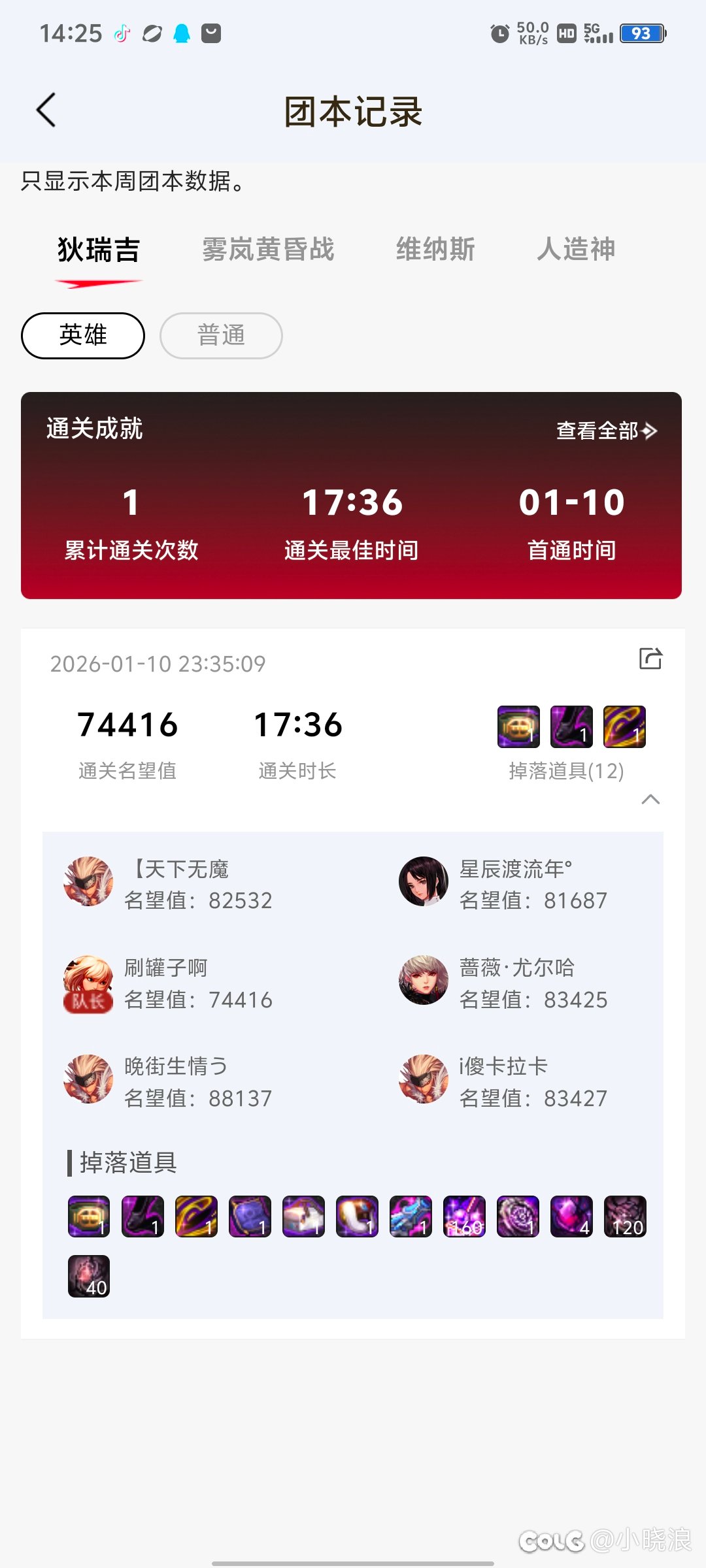Viewport: 706px width, 1568px height.
Task: Switch to the 维纳斯 tab
Action: 435,250
